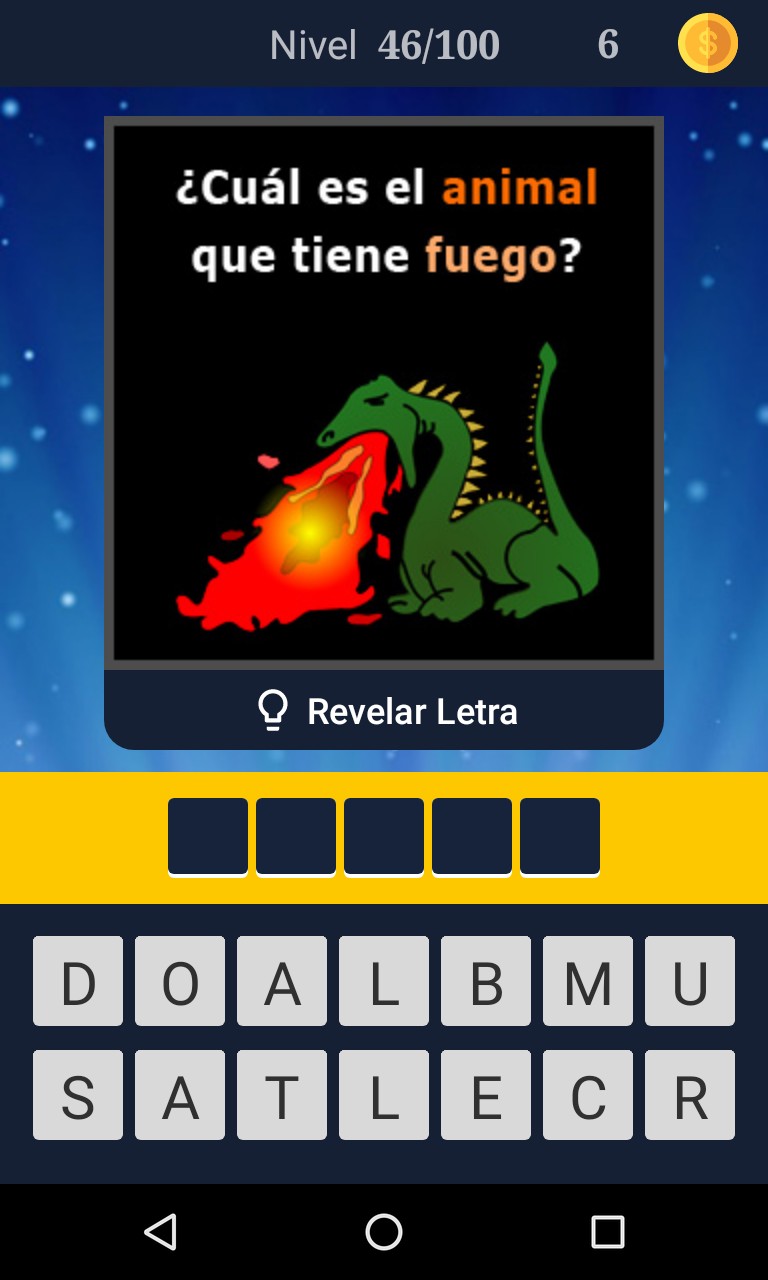Choose the letter T tile
This screenshot has height=1280, width=768.
pyautogui.click(x=282, y=1095)
